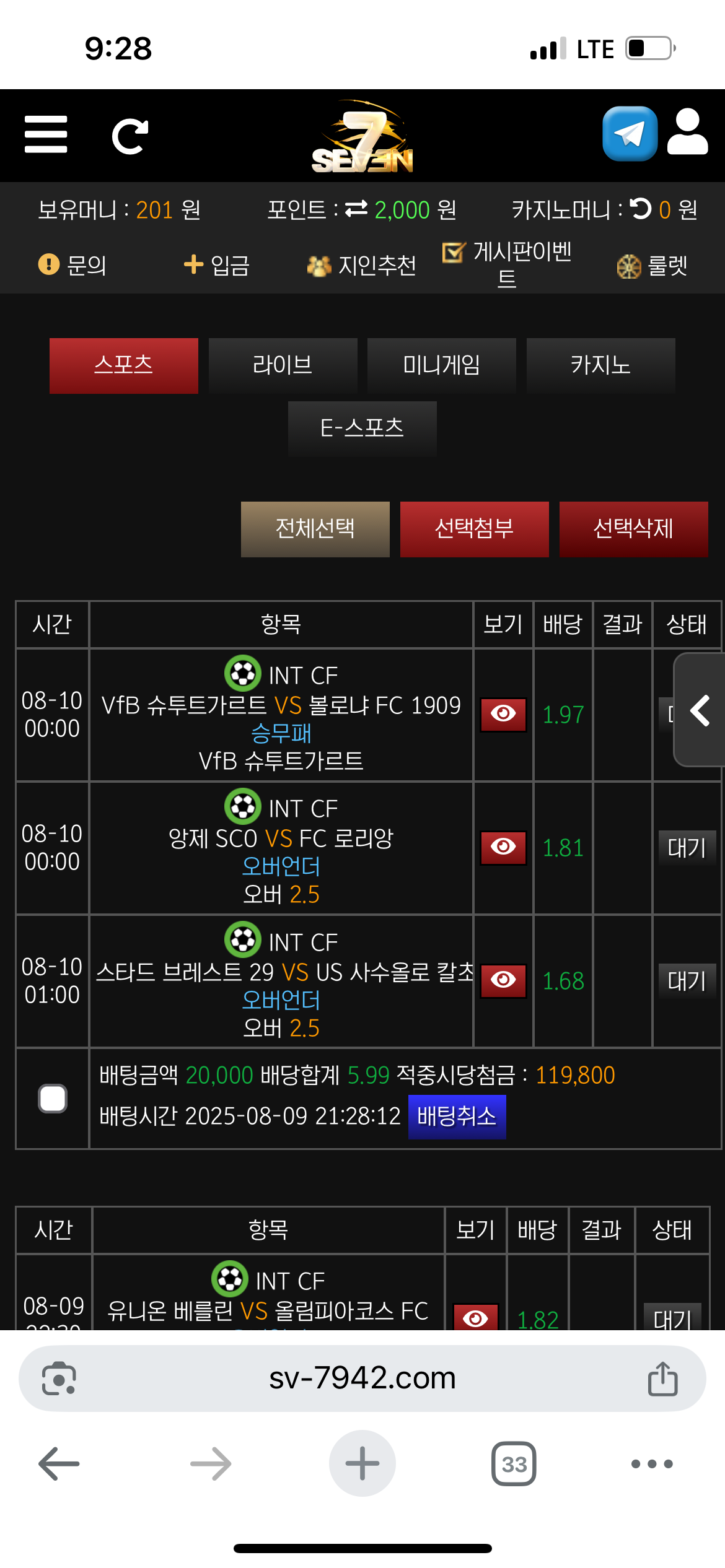The image size is (725, 1568).
Task: Switch to the E-스포츠 tab
Action: [362, 429]
